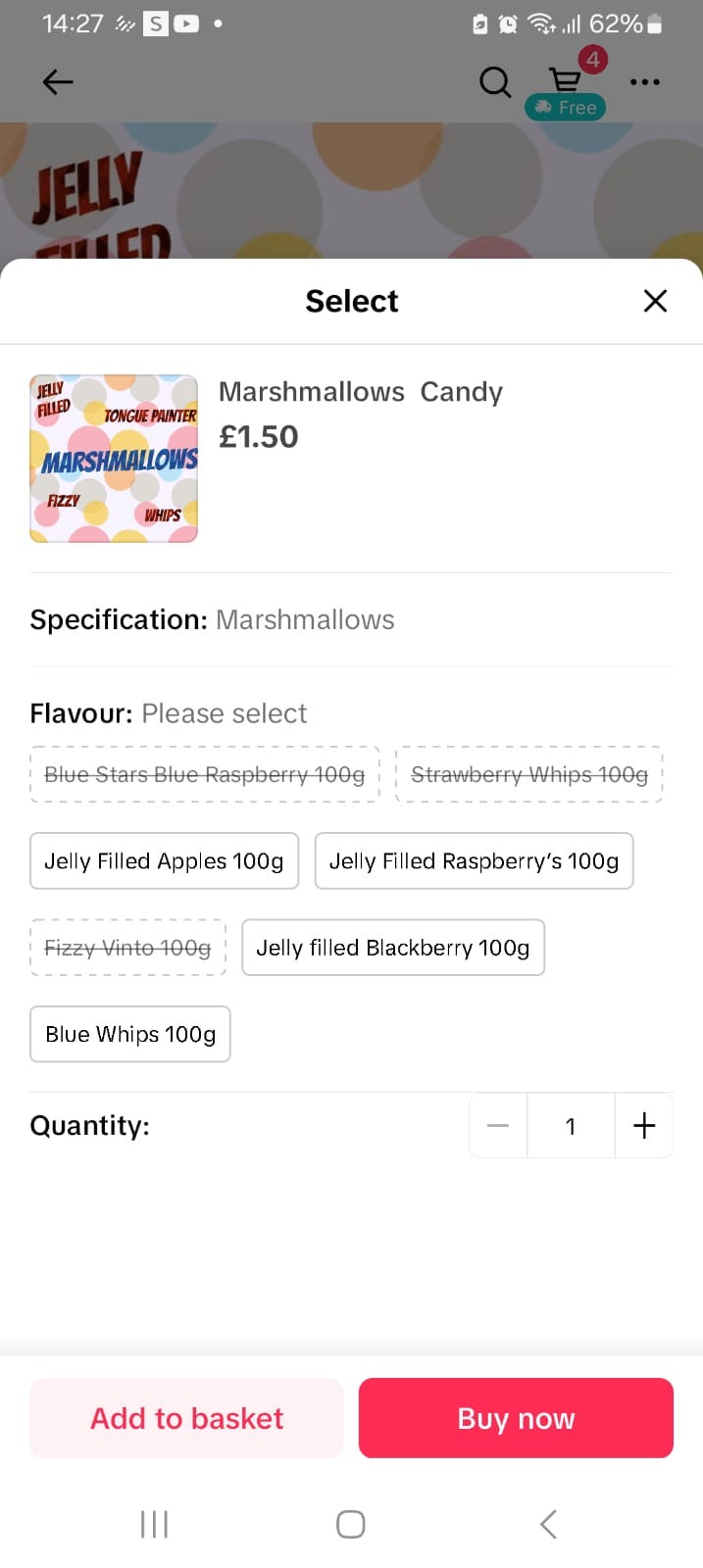Increase quantity with the plus button
The image size is (703, 1568).
(644, 1126)
